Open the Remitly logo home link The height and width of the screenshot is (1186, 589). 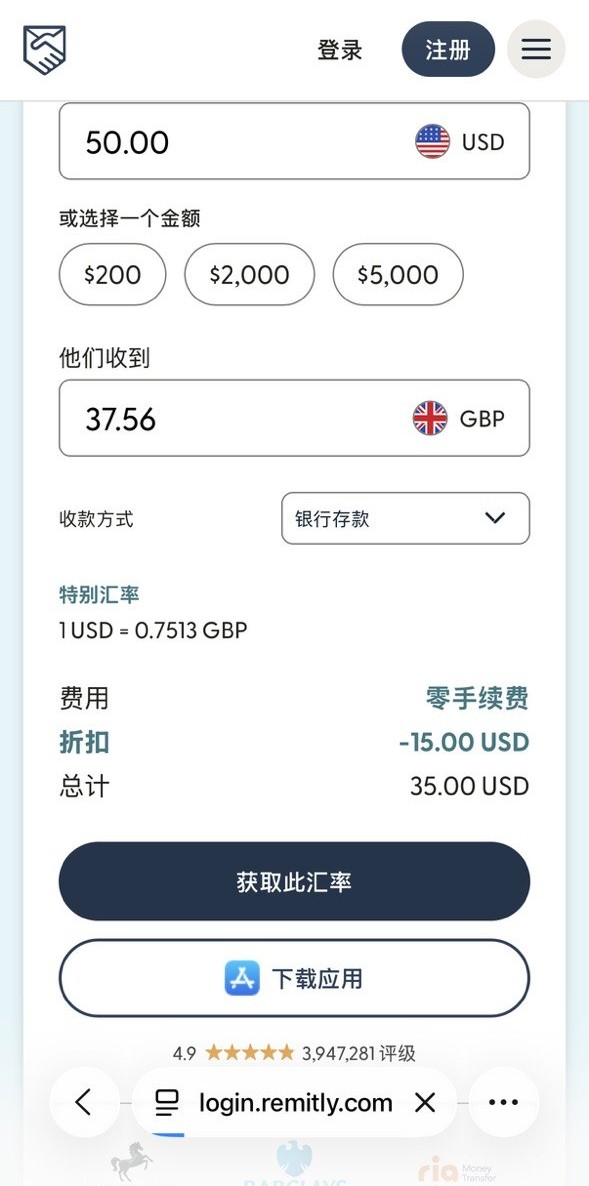[x=45, y=50]
